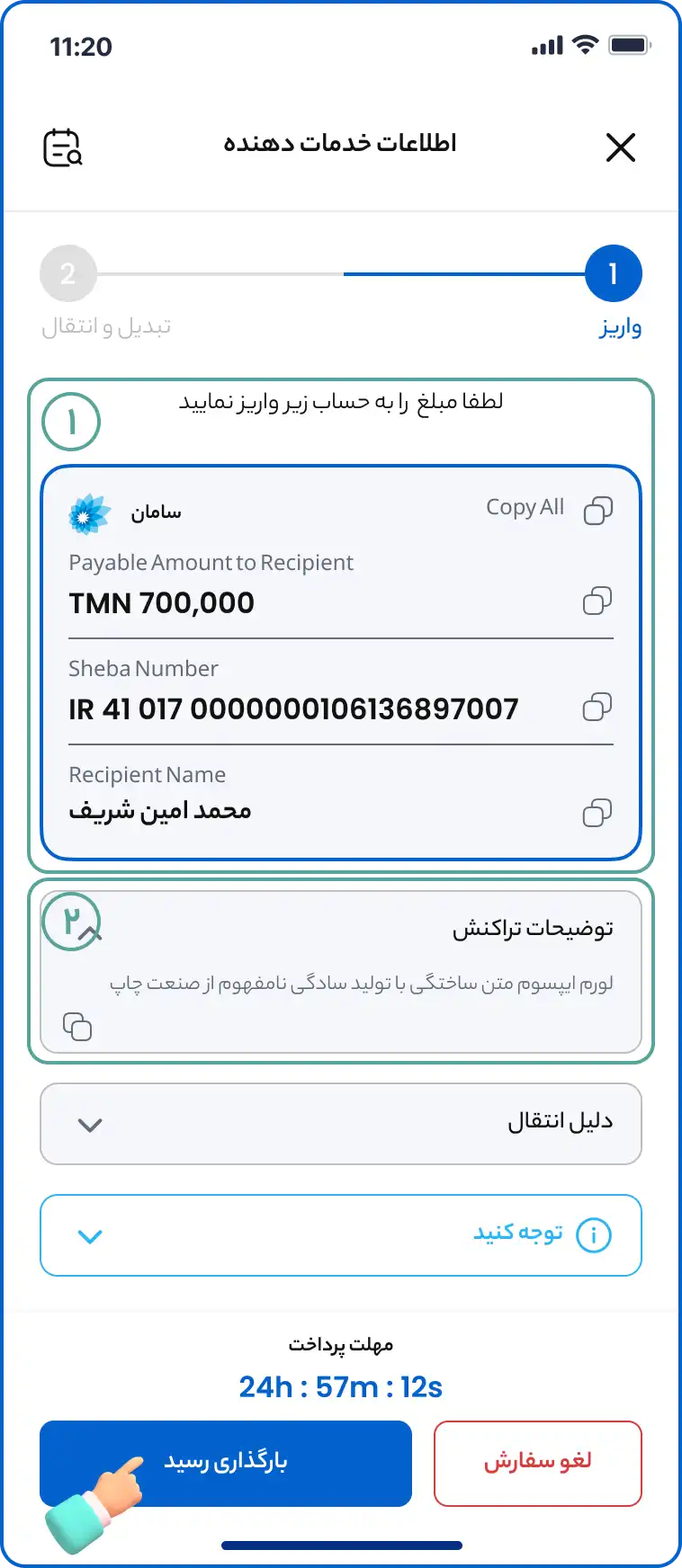Copy the transaction description text
Screen dimensions: 682x1568
(77, 1026)
